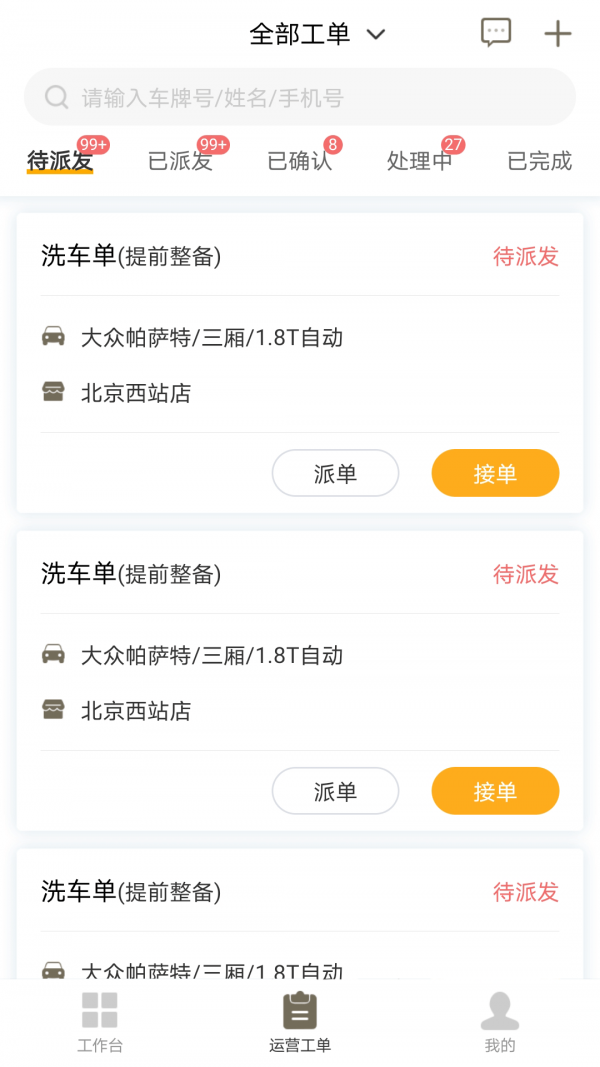
Task: Open the messages icon
Action: pyautogui.click(x=496, y=33)
